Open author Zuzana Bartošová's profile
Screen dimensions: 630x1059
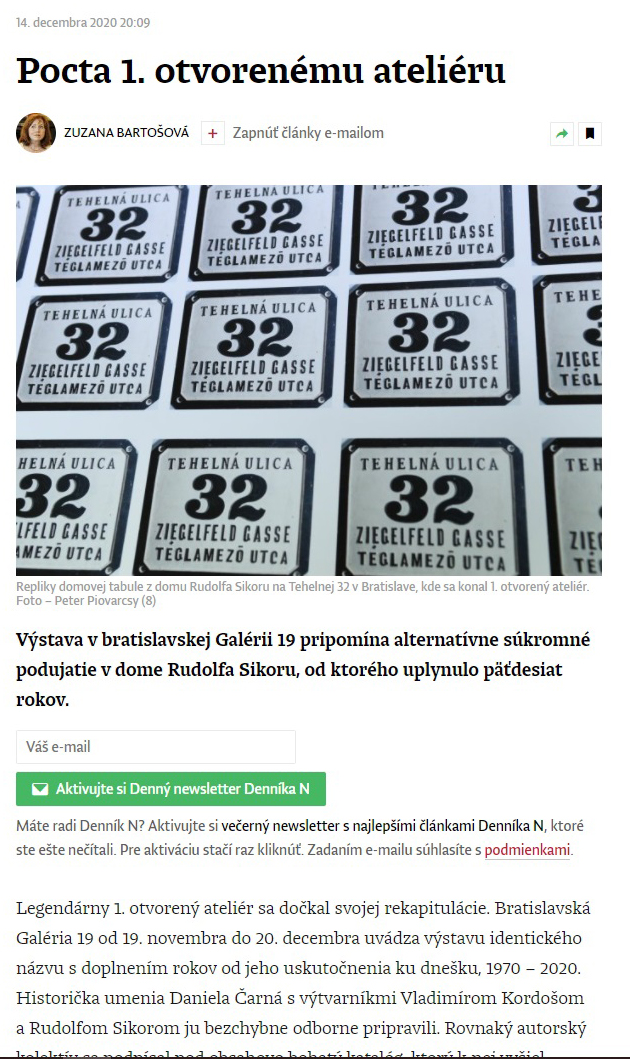click(x=126, y=133)
